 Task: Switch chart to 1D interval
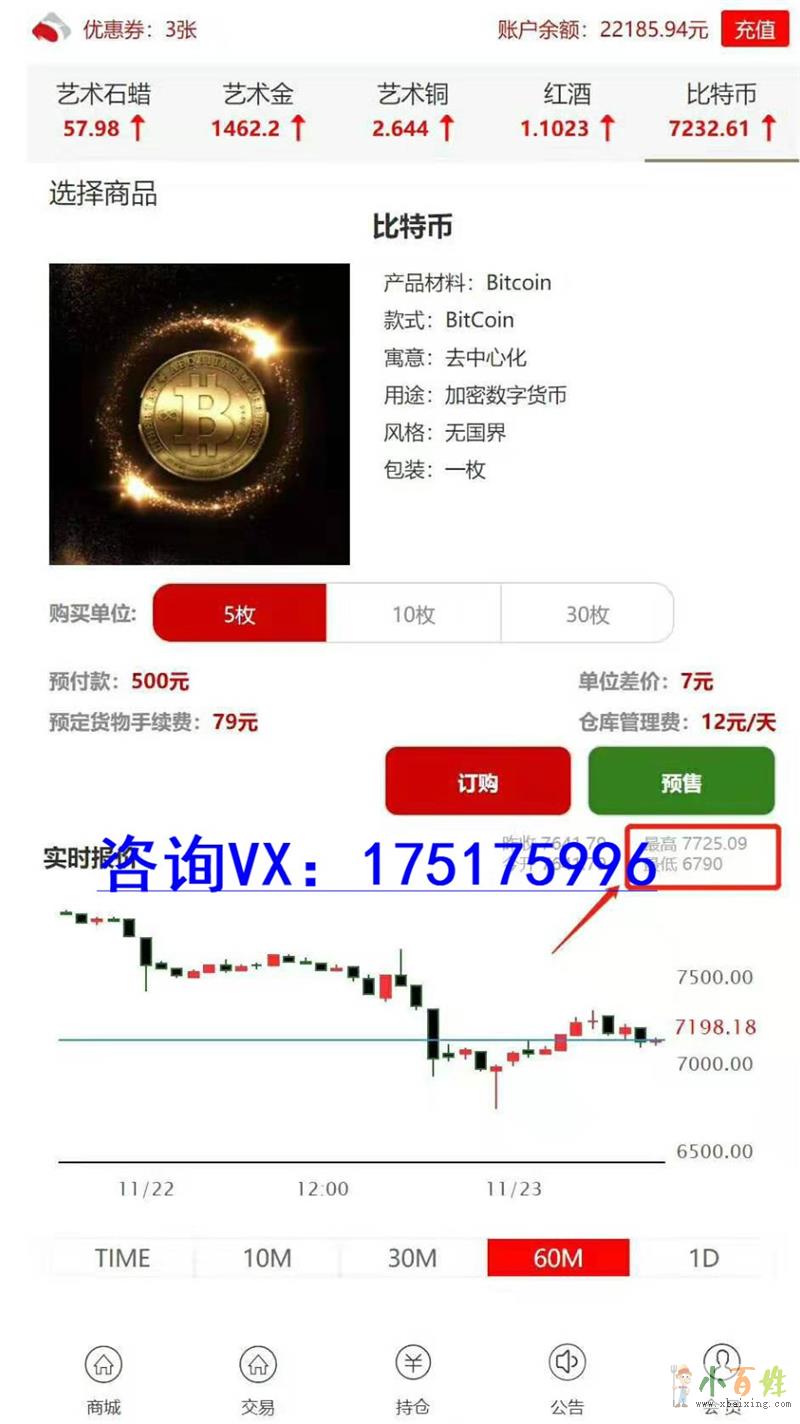click(704, 1258)
